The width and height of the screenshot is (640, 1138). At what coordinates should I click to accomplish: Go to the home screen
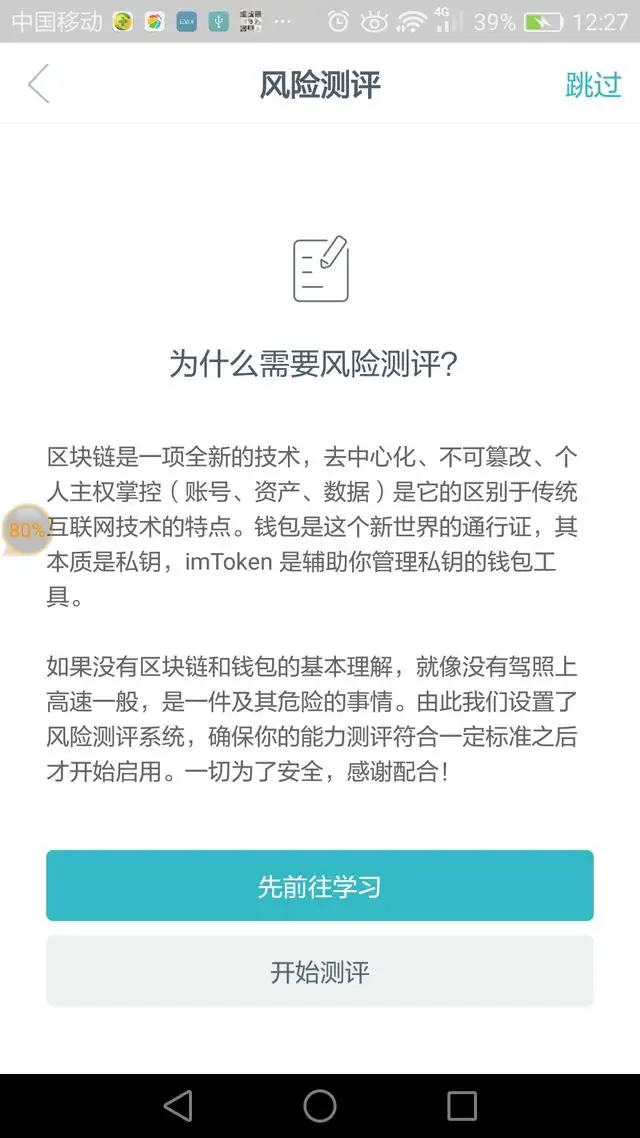(x=320, y=1105)
